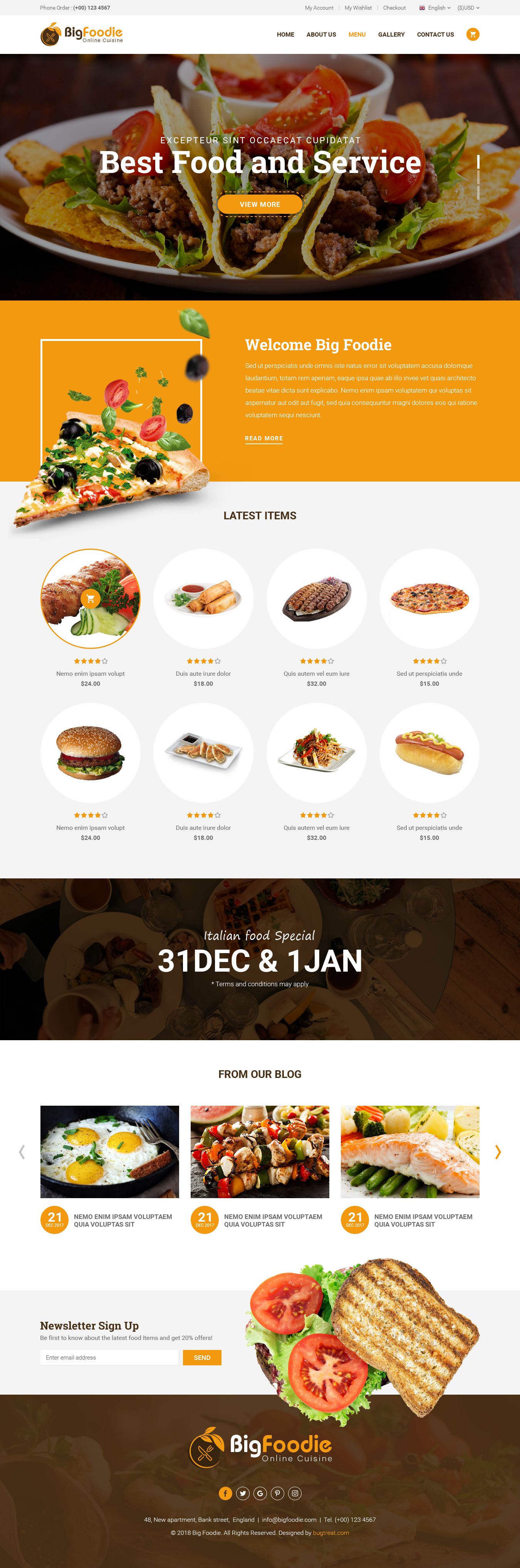Open the Checkout link
The width and height of the screenshot is (520, 1568).
(394, 8)
